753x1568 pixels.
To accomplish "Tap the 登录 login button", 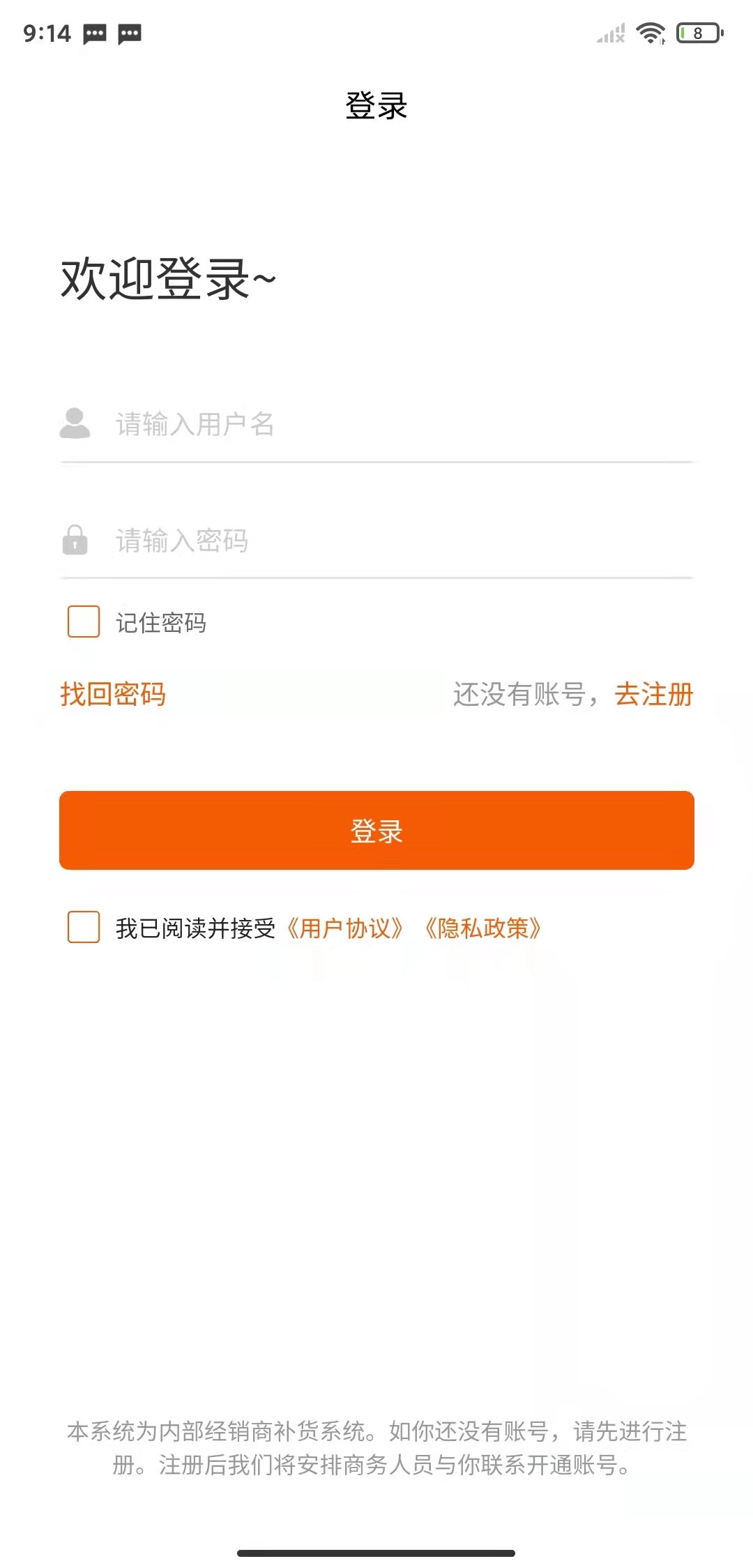I will click(376, 830).
